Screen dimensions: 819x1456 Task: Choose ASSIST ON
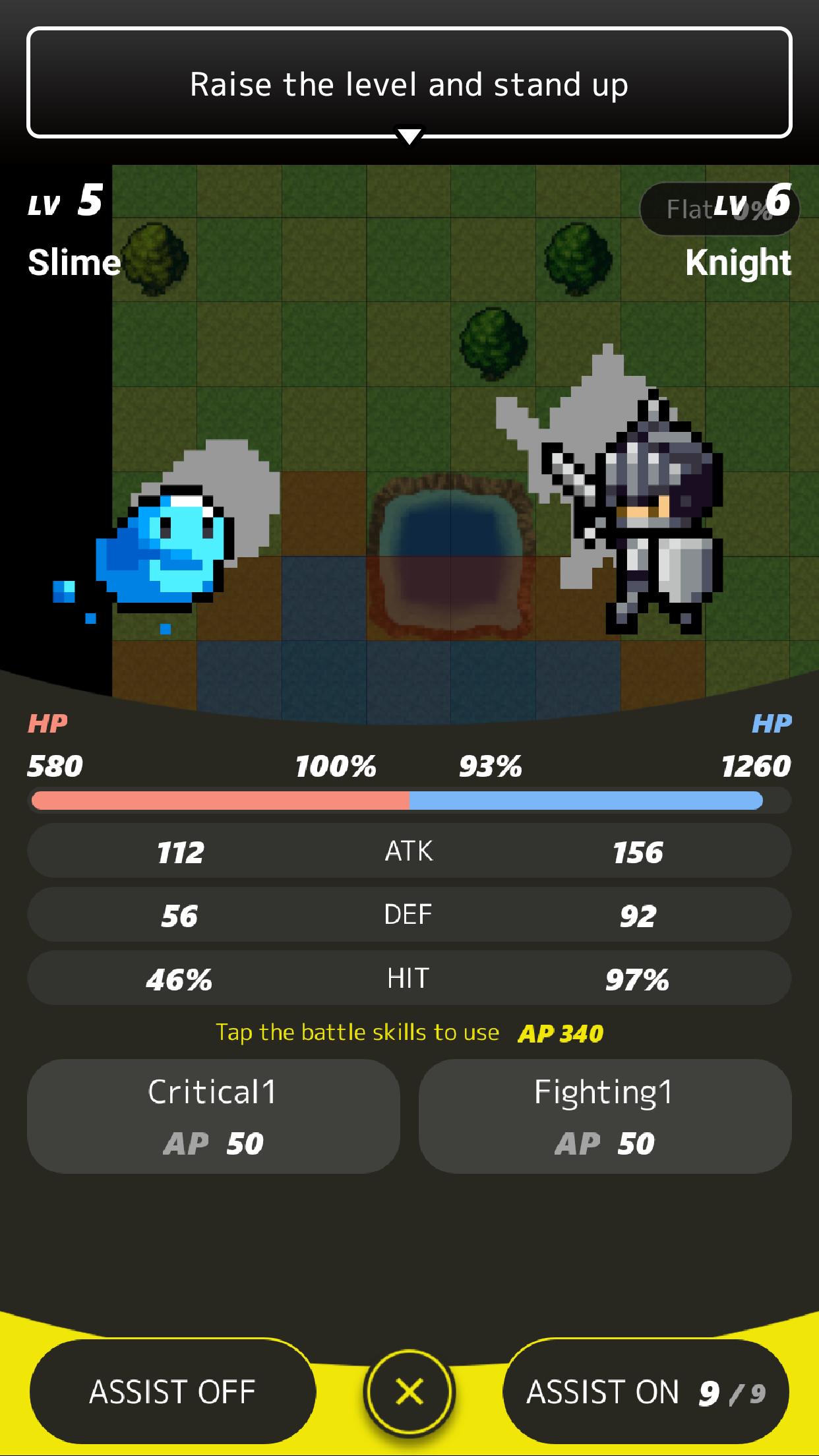pos(645,1392)
